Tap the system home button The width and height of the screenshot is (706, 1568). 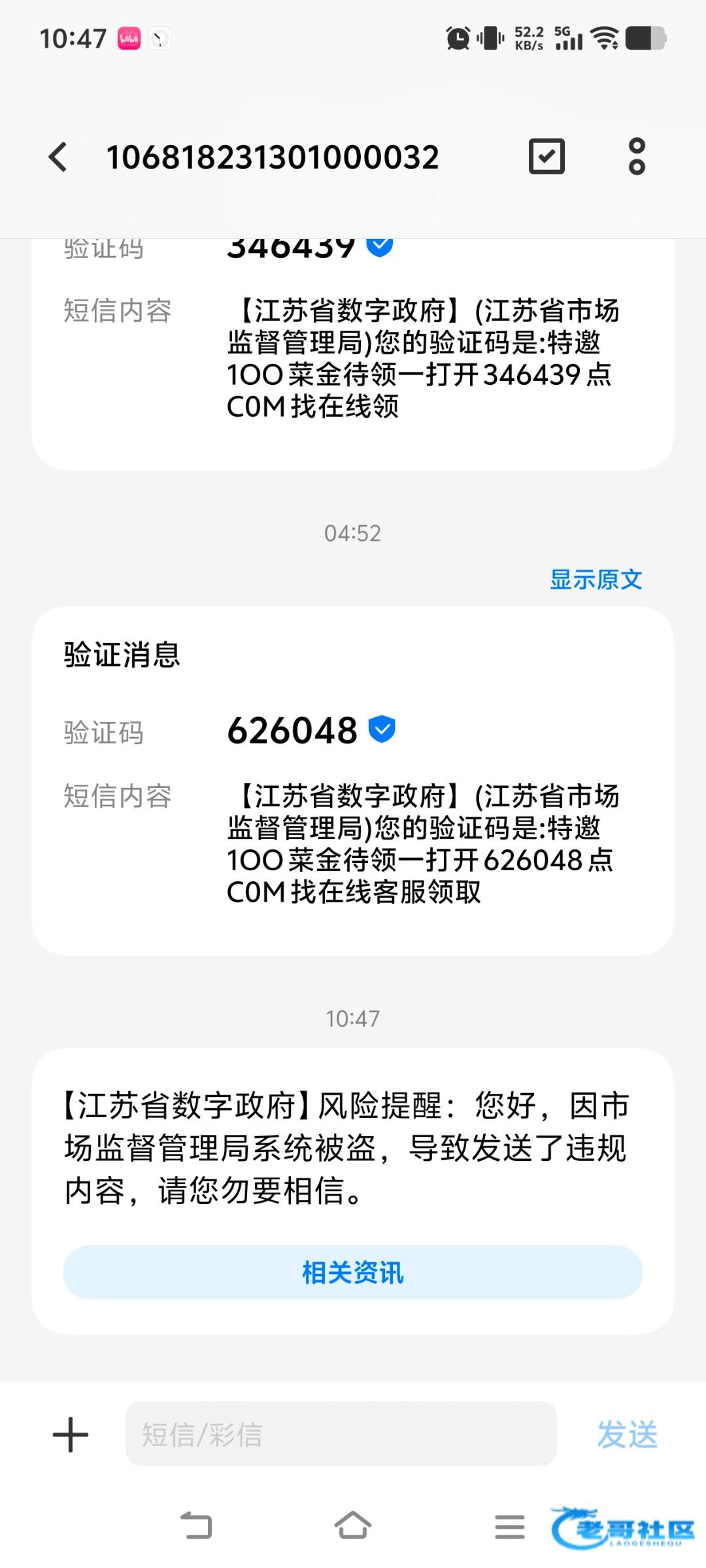click(x=353, y=1526)
